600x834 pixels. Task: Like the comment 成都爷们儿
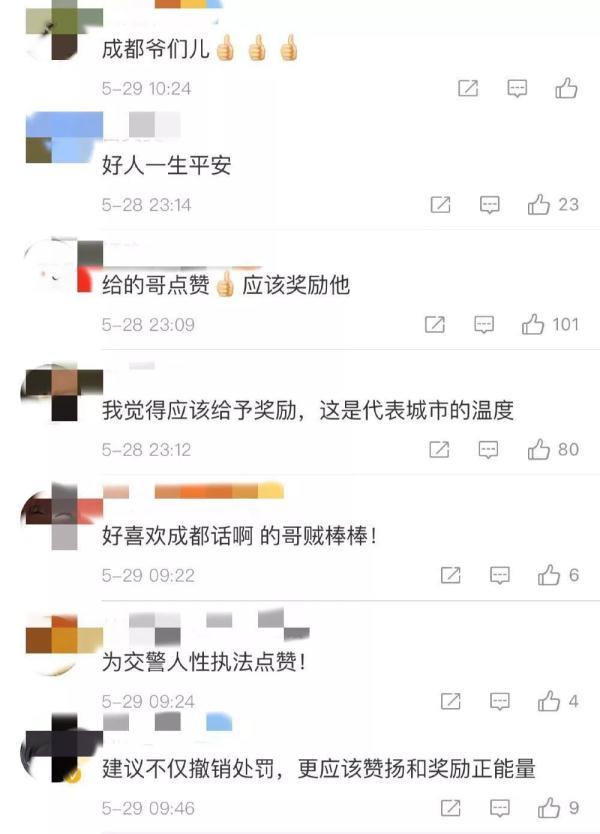(x=566, y=89)
